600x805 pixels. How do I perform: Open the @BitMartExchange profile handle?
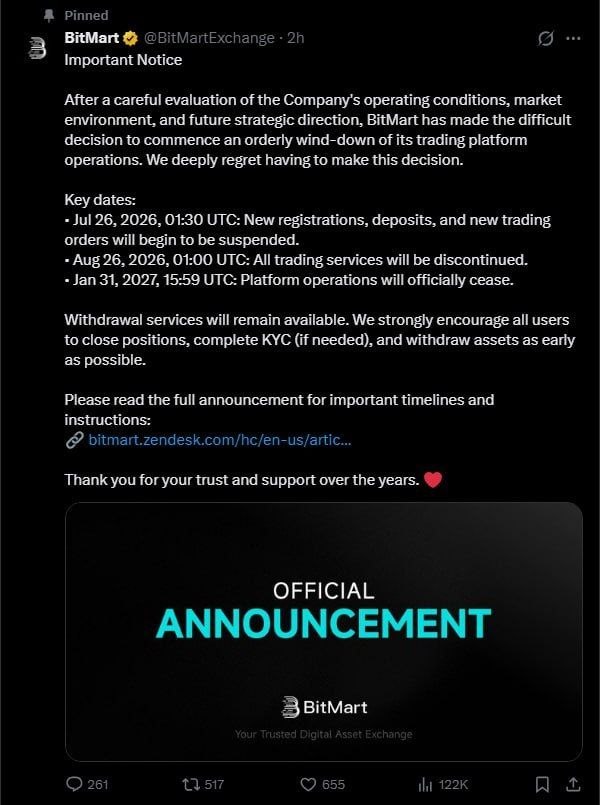(x=209, y=38)
